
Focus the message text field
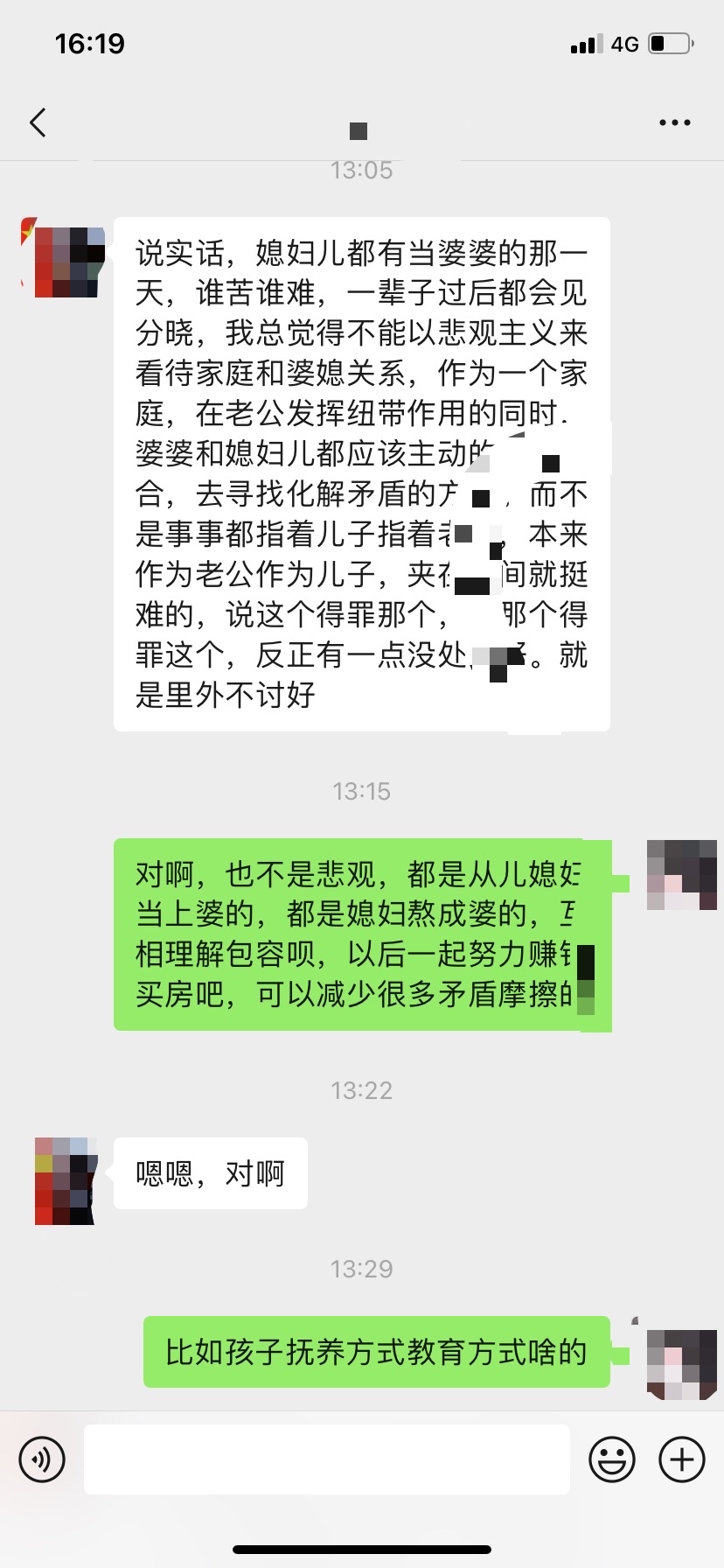pos(327,1459)
